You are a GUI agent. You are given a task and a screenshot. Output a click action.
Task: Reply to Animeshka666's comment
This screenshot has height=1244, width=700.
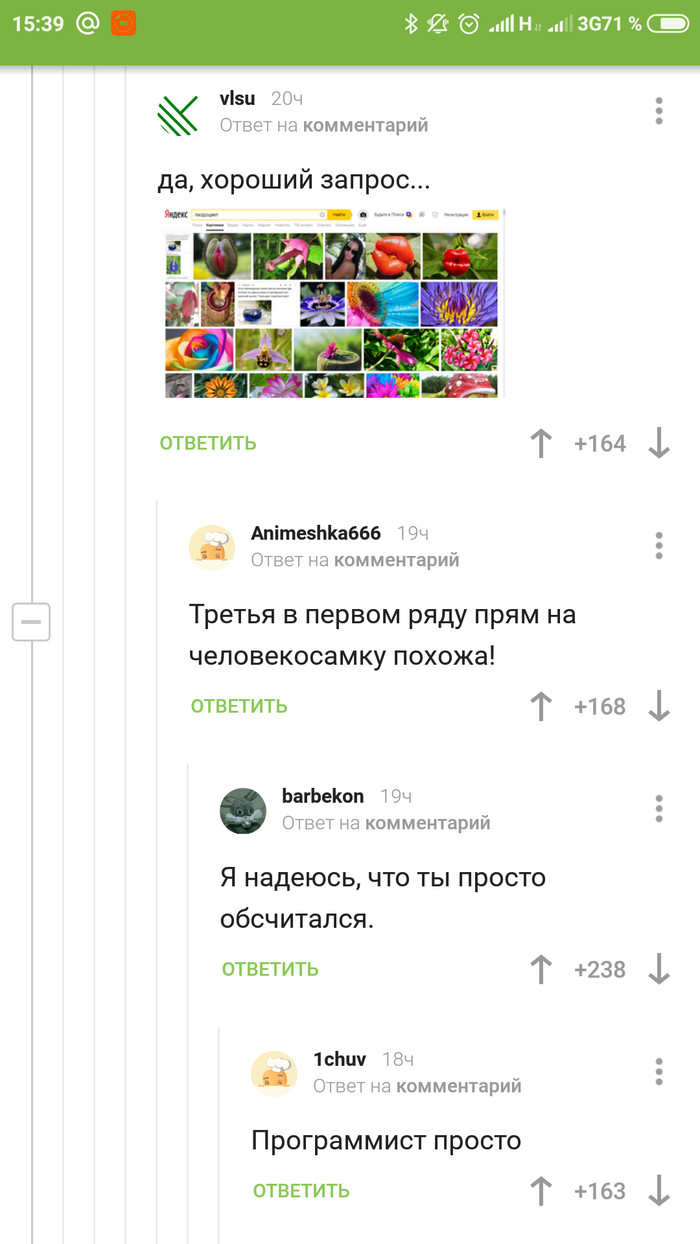239,706
